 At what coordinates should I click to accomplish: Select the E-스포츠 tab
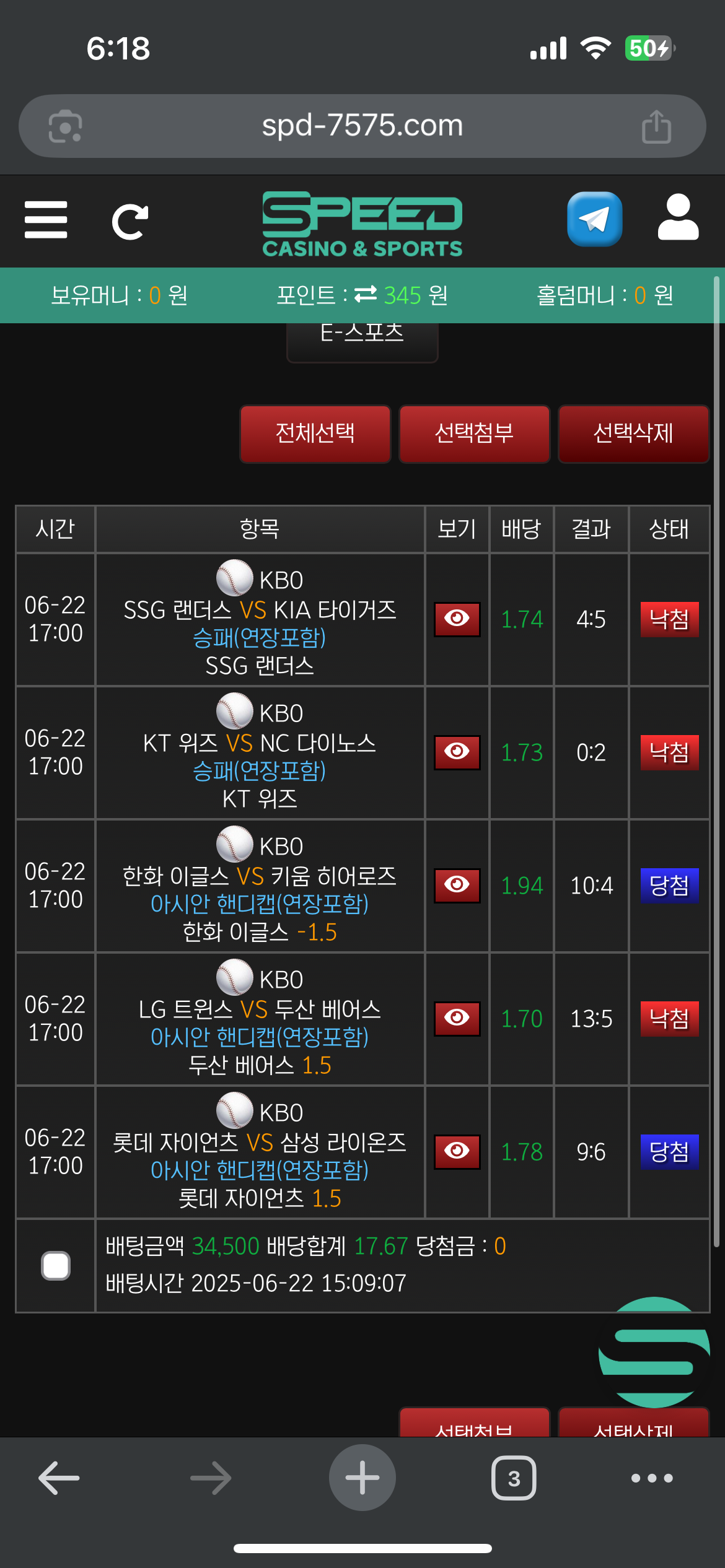click(x=362, y=338)
